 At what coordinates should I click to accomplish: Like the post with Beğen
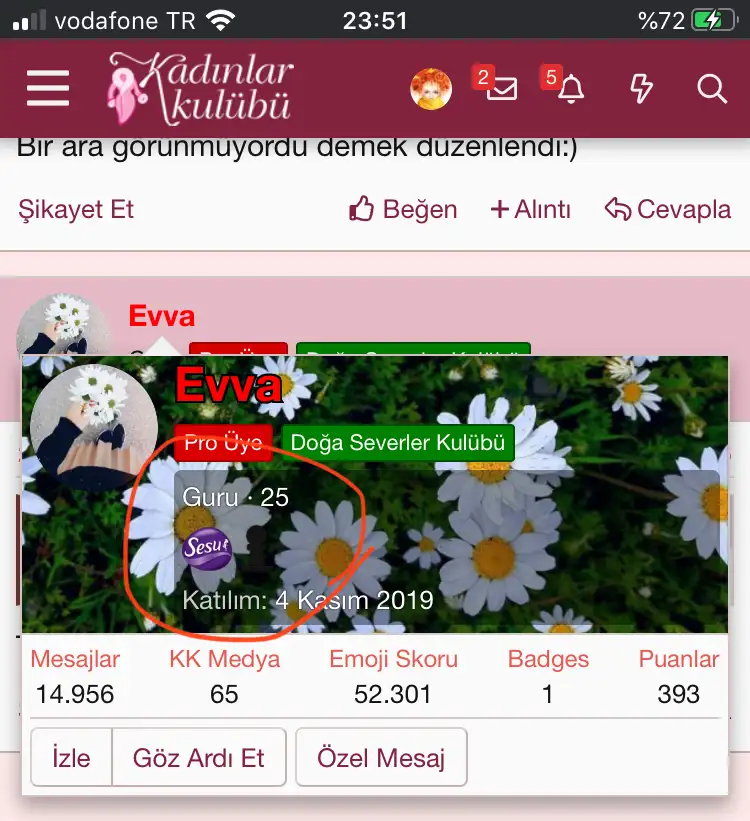(x=403, y=209)
